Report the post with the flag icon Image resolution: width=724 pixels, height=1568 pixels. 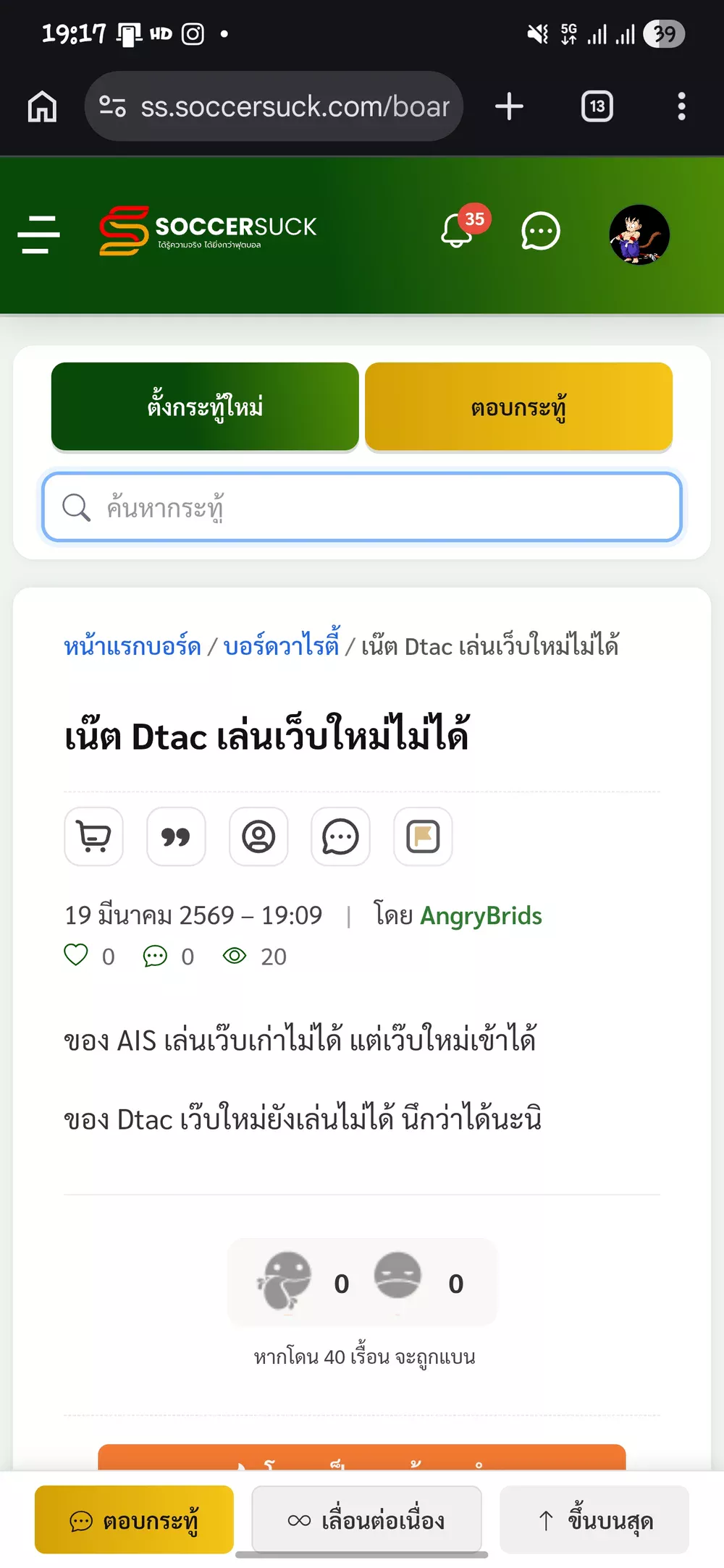423,837
